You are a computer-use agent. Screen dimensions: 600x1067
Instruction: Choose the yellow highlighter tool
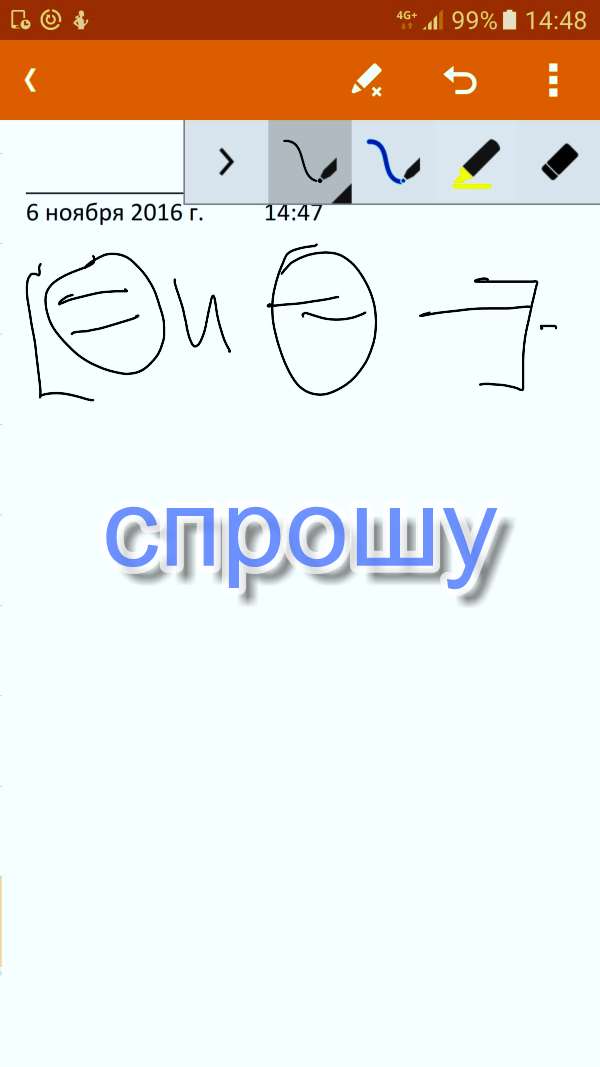pos(475,162)
